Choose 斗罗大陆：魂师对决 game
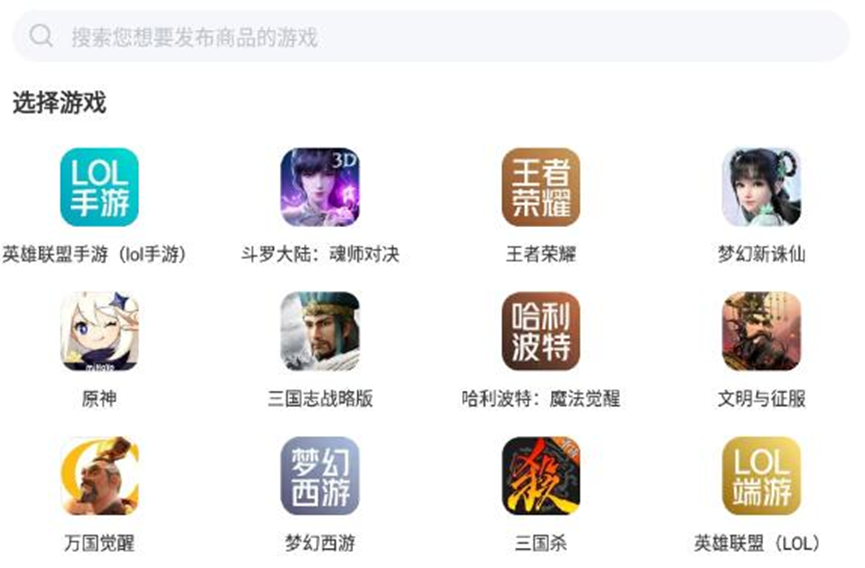Image resolution: width=865 pixels, height=568 pixels. click(x=320, y=188)
